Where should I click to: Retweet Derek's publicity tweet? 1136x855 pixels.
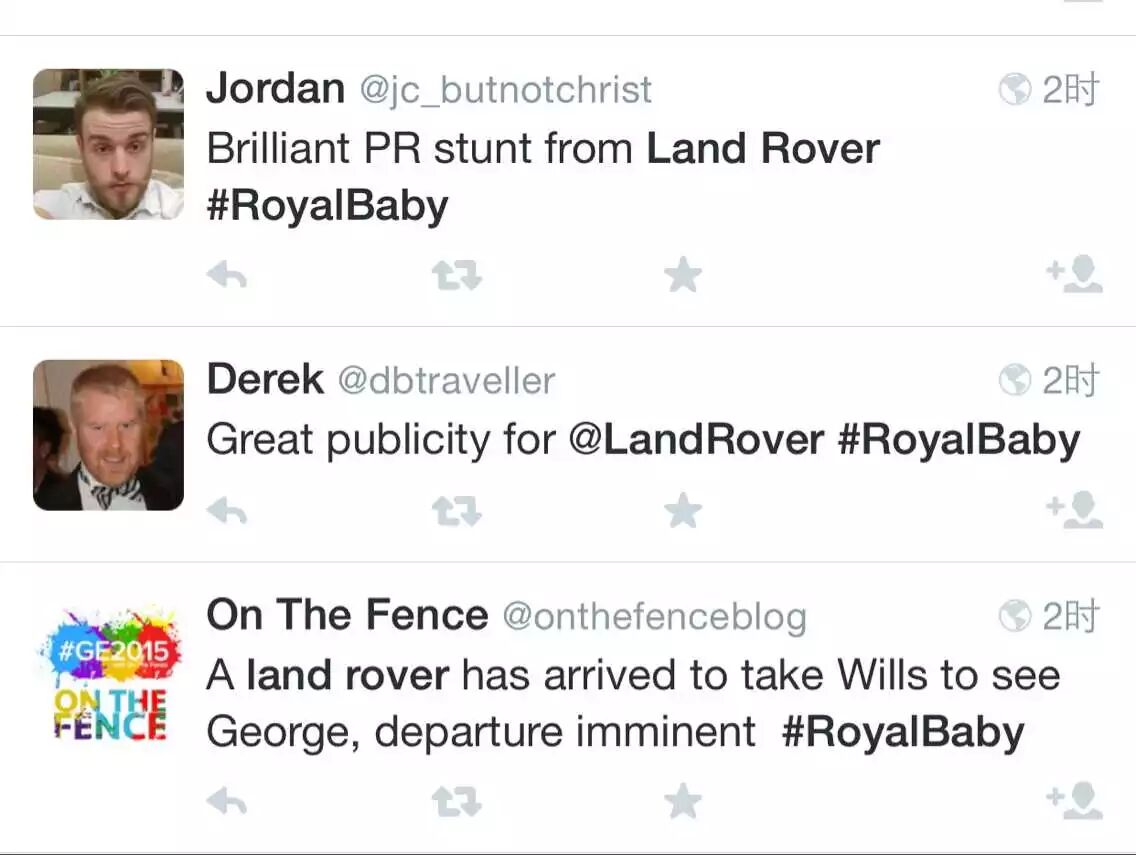[457, 512]
